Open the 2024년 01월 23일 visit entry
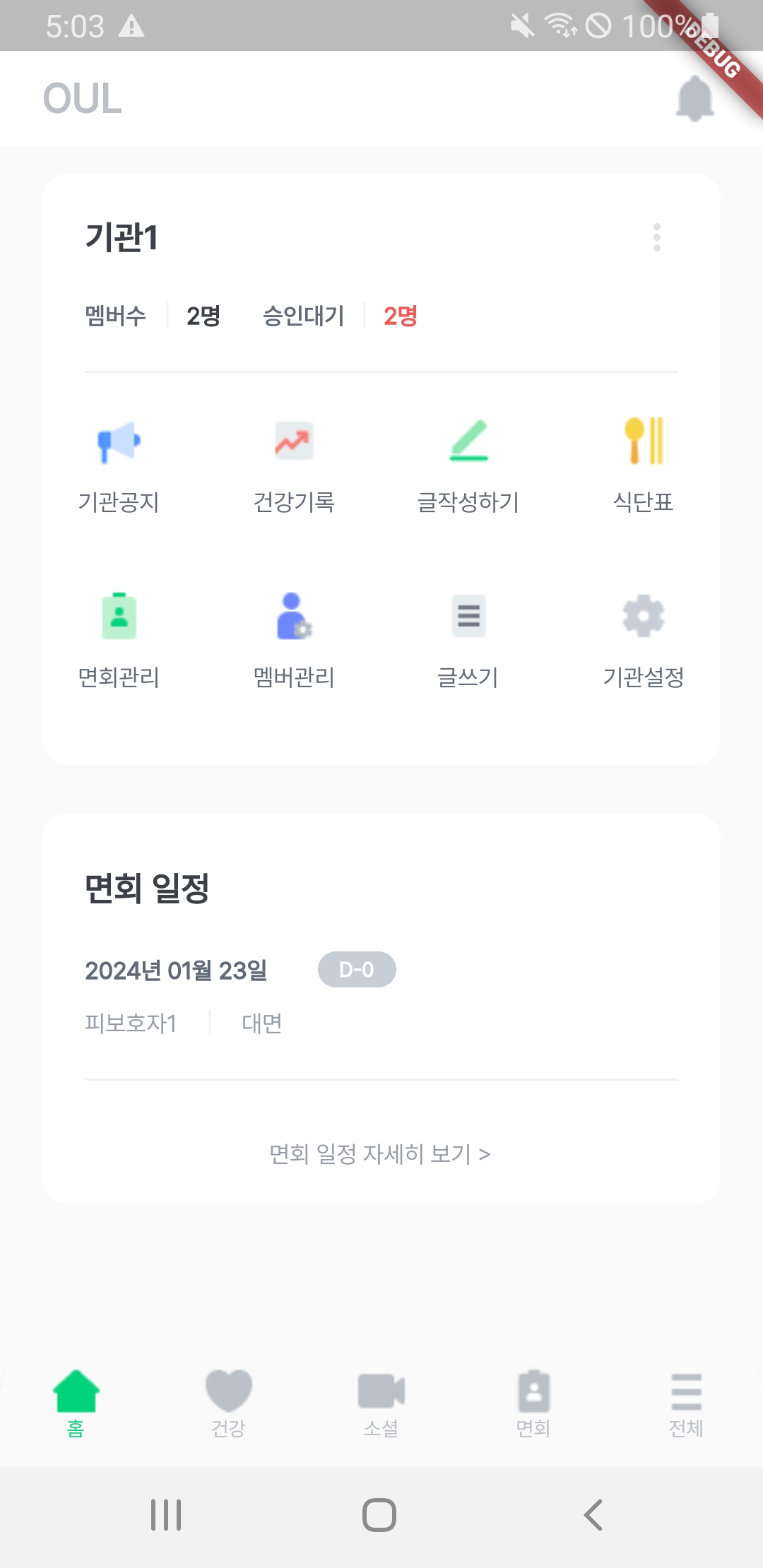Viewport: 763px width, 1568px height. click(x=381, y=996)
